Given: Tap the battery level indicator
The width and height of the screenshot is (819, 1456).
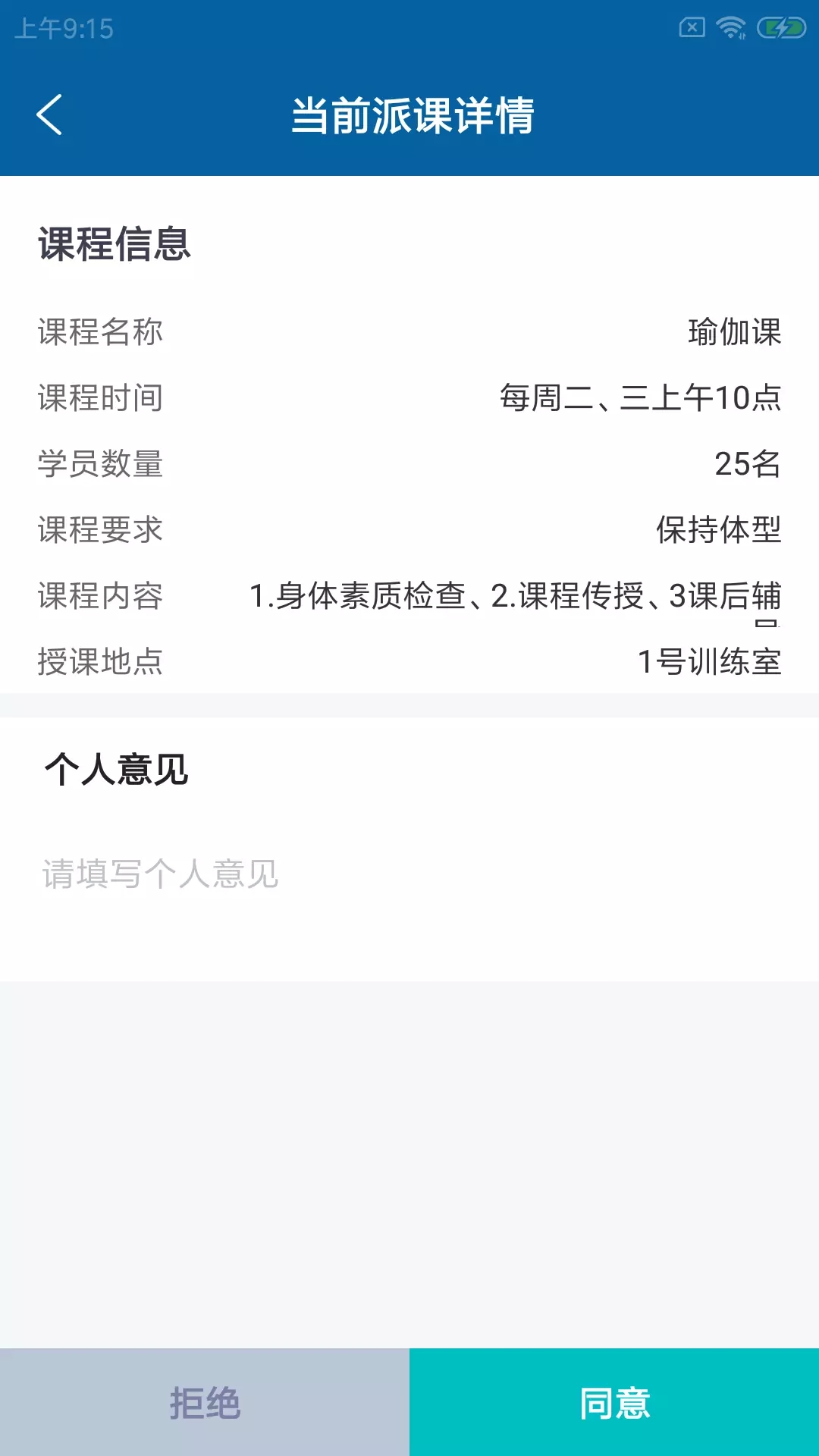Looking at the screenshot, I should click(x=780, y=27).
